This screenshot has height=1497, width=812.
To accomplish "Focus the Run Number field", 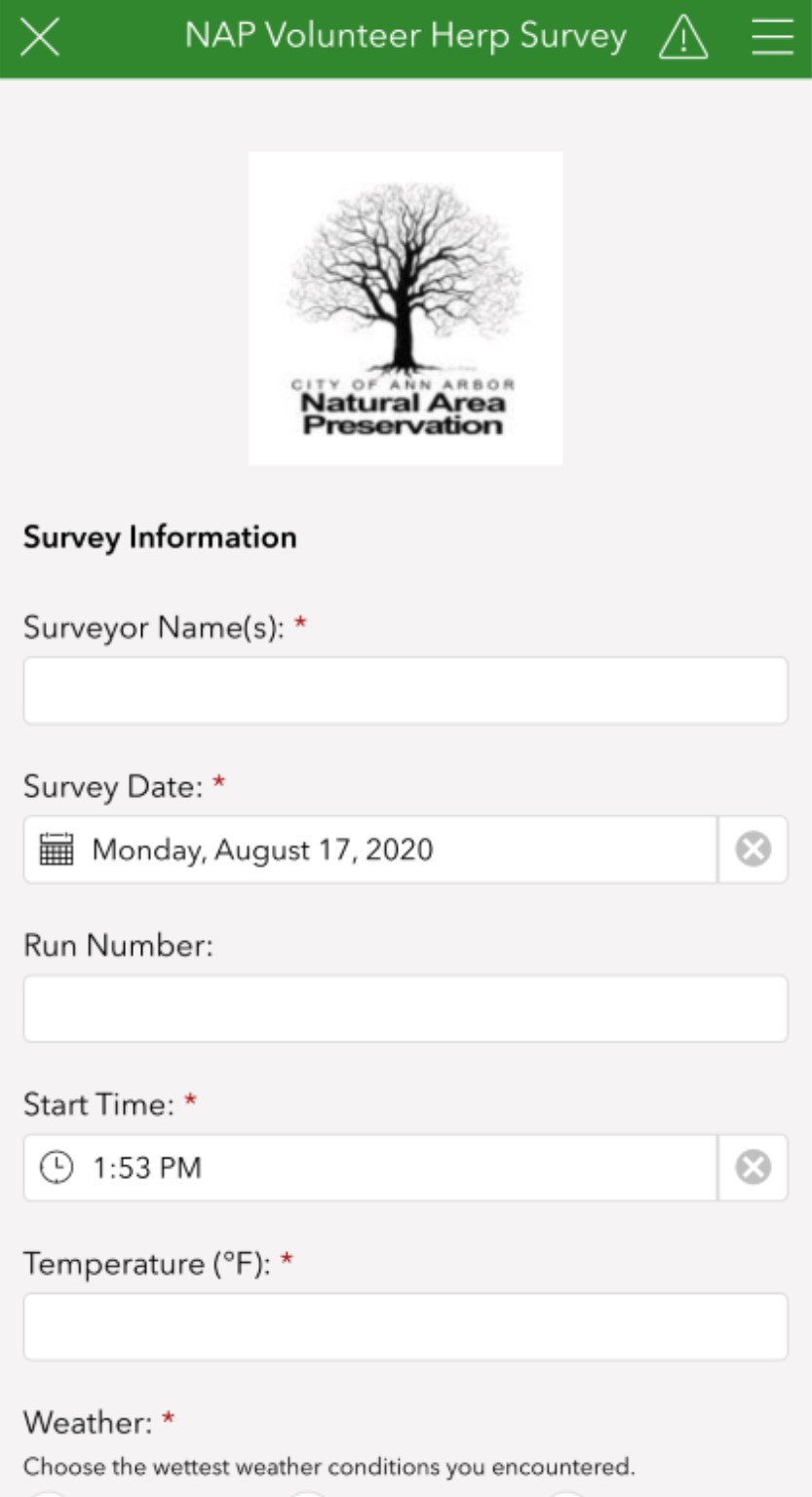I will 406,1008.
